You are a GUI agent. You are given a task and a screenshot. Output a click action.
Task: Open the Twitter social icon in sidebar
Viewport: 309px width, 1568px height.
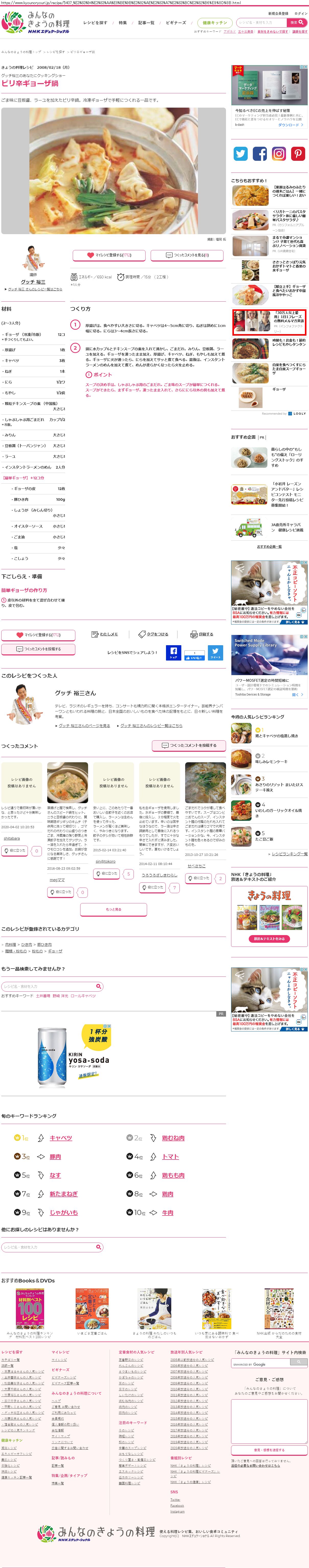pos(241,154)
